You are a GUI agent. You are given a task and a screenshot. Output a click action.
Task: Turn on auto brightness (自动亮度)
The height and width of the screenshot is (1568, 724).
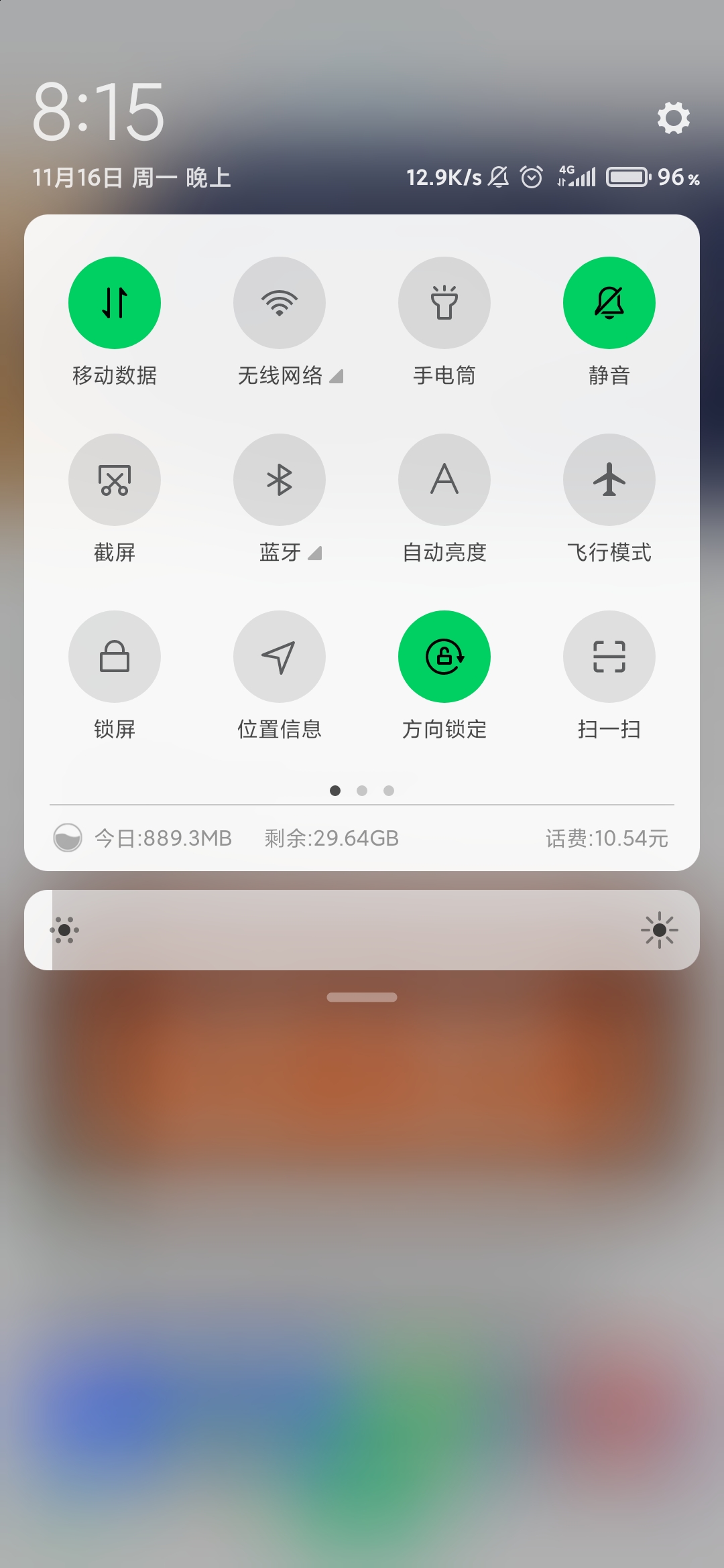pyautogui.click(x=444, y=480)
